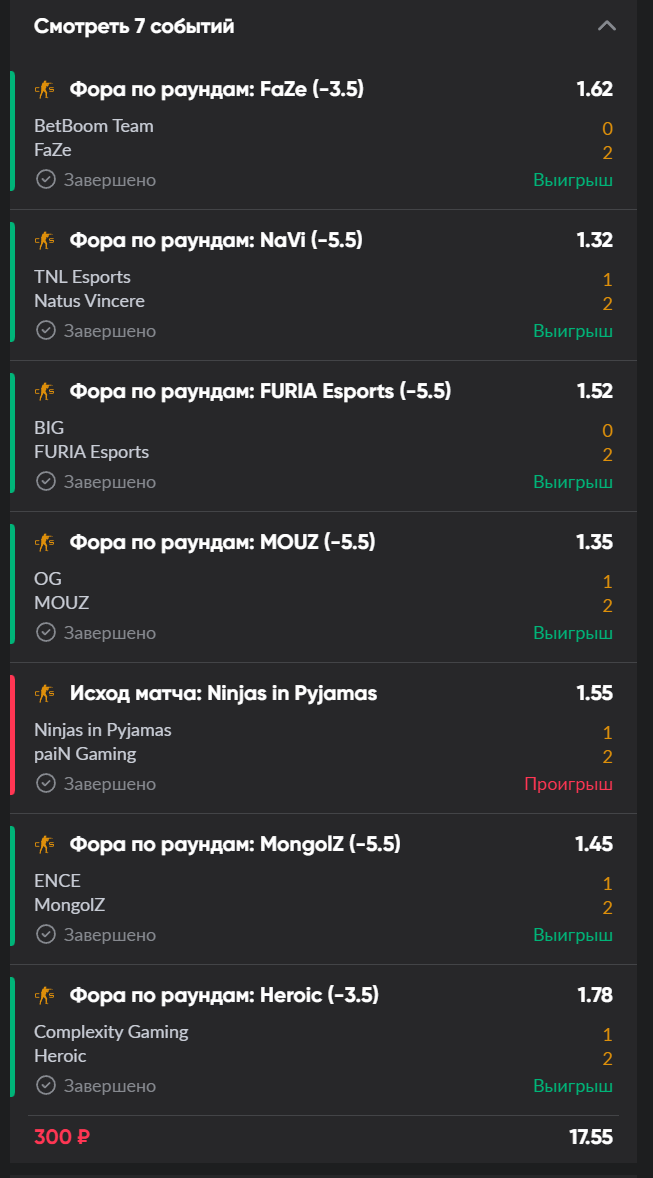Open the BetBoom Team vs FaZe event
The width and height of the screenshot is (653, 1178).
(x=94, y=138)
